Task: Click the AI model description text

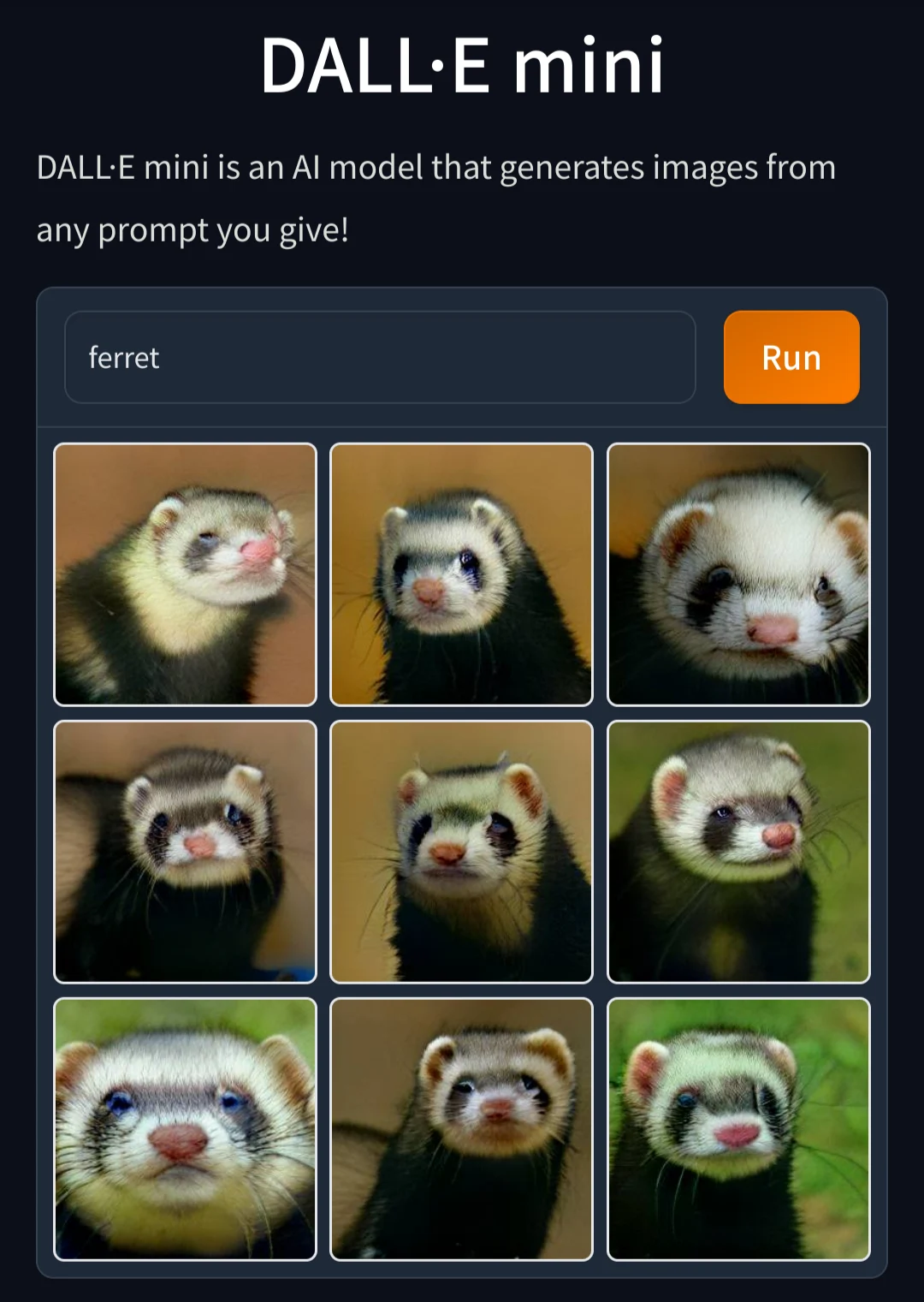Action: pyautogui.click(x=435, y=168)
